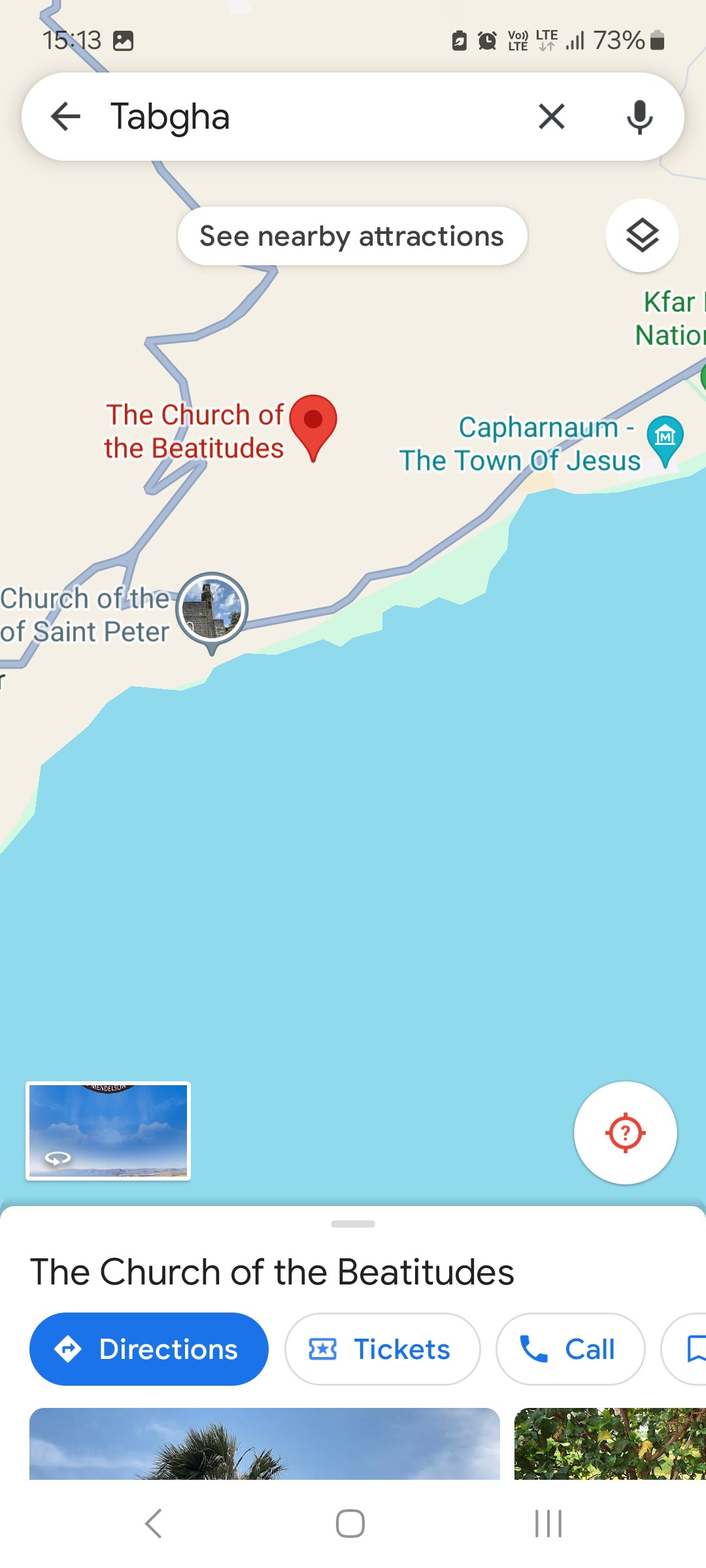This screenshot has height=1568, width=706.
Task: Tap the system home button
Action: click(x=350, y=1524)
